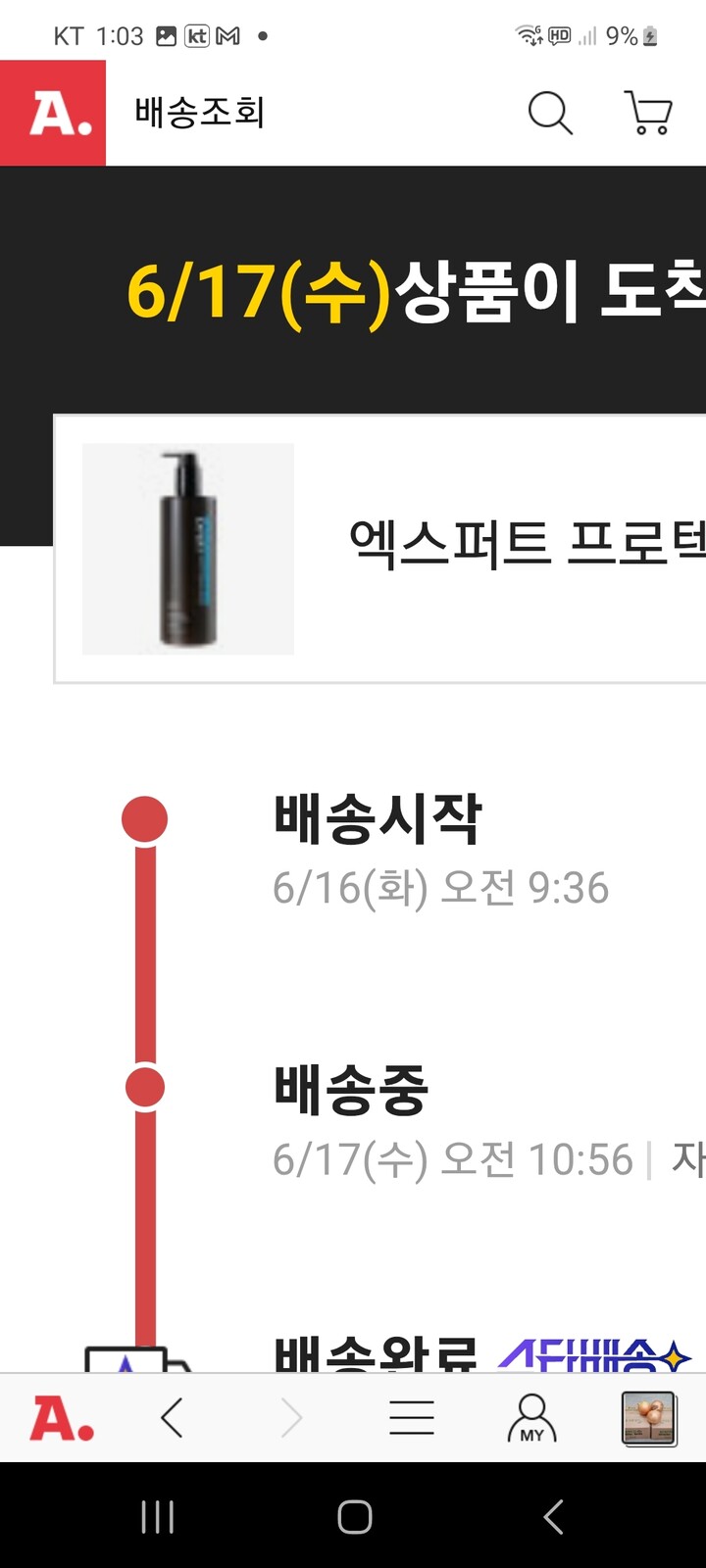Open the system recent apps button

tap(158, 1517)
